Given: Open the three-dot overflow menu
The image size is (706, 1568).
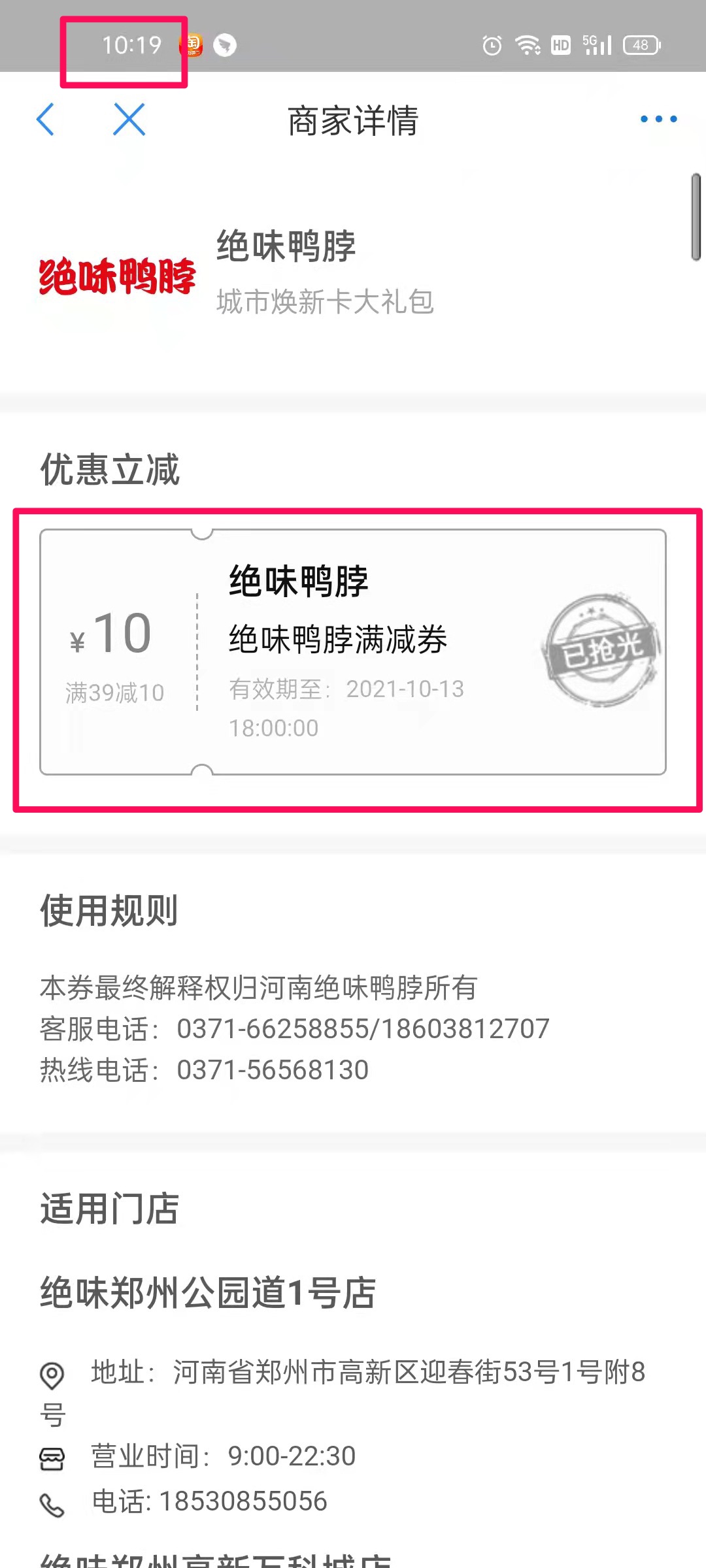Looking at the screenshot, I should click(658, 119).
